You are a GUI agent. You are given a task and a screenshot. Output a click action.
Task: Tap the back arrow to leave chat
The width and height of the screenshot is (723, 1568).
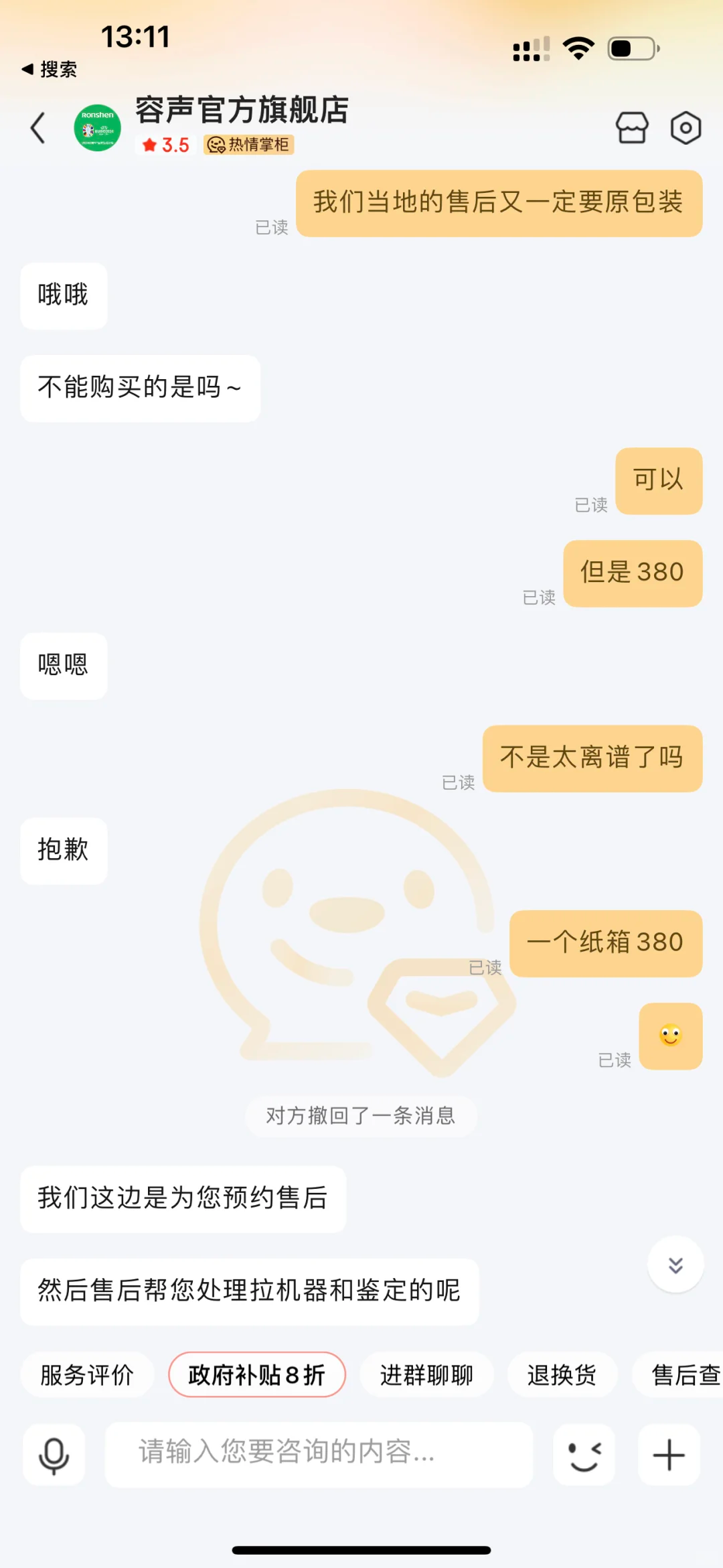point(38,128)
